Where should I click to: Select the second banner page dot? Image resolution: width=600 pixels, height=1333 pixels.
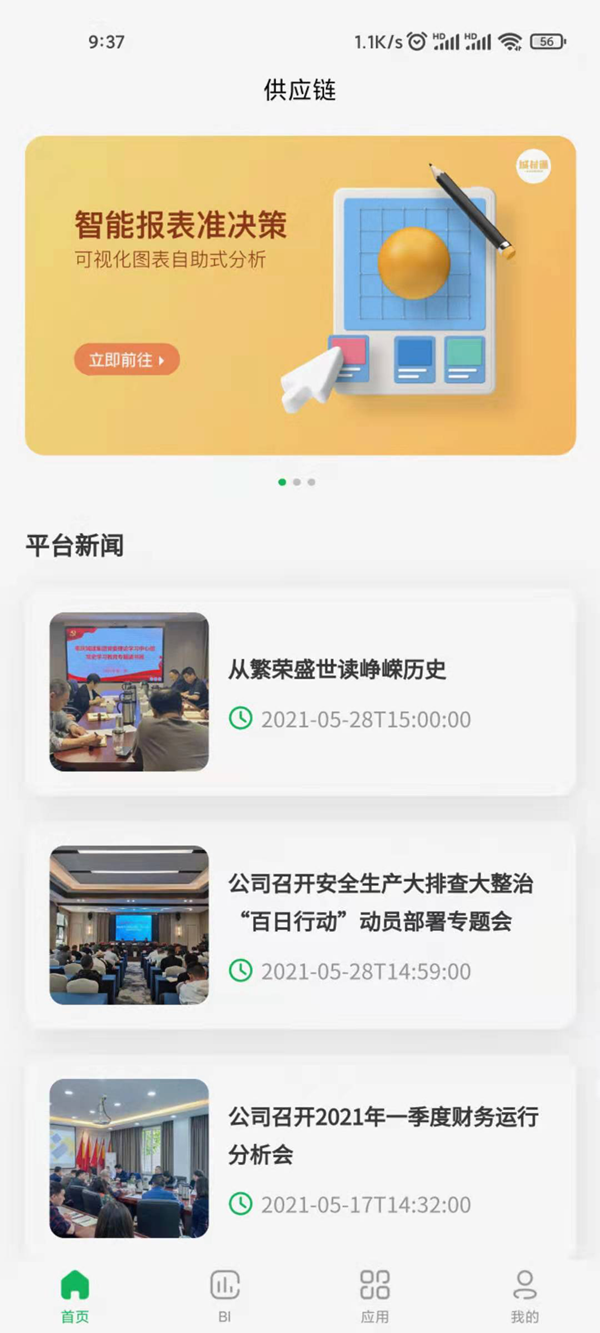(x=297, y=482)
